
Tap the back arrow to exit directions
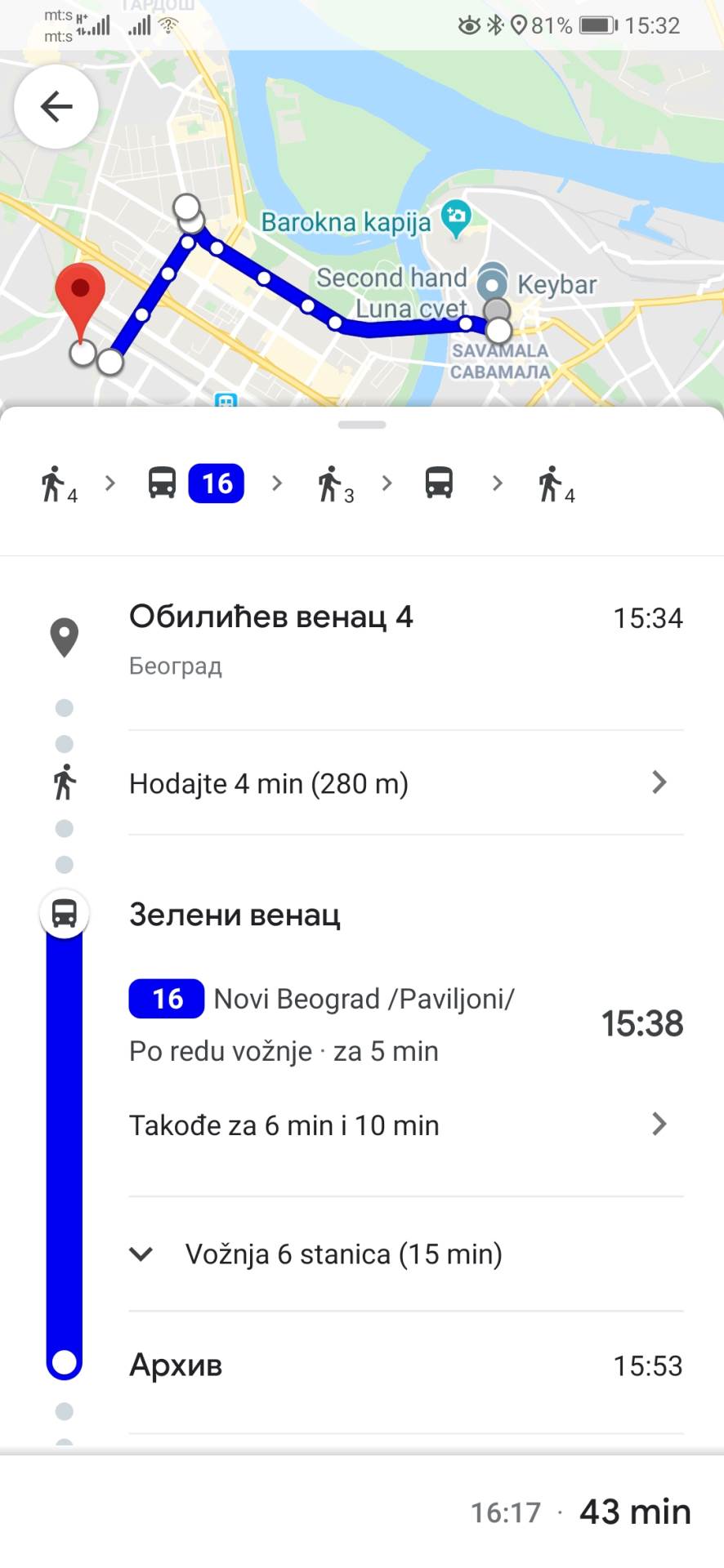pos(55,106)
